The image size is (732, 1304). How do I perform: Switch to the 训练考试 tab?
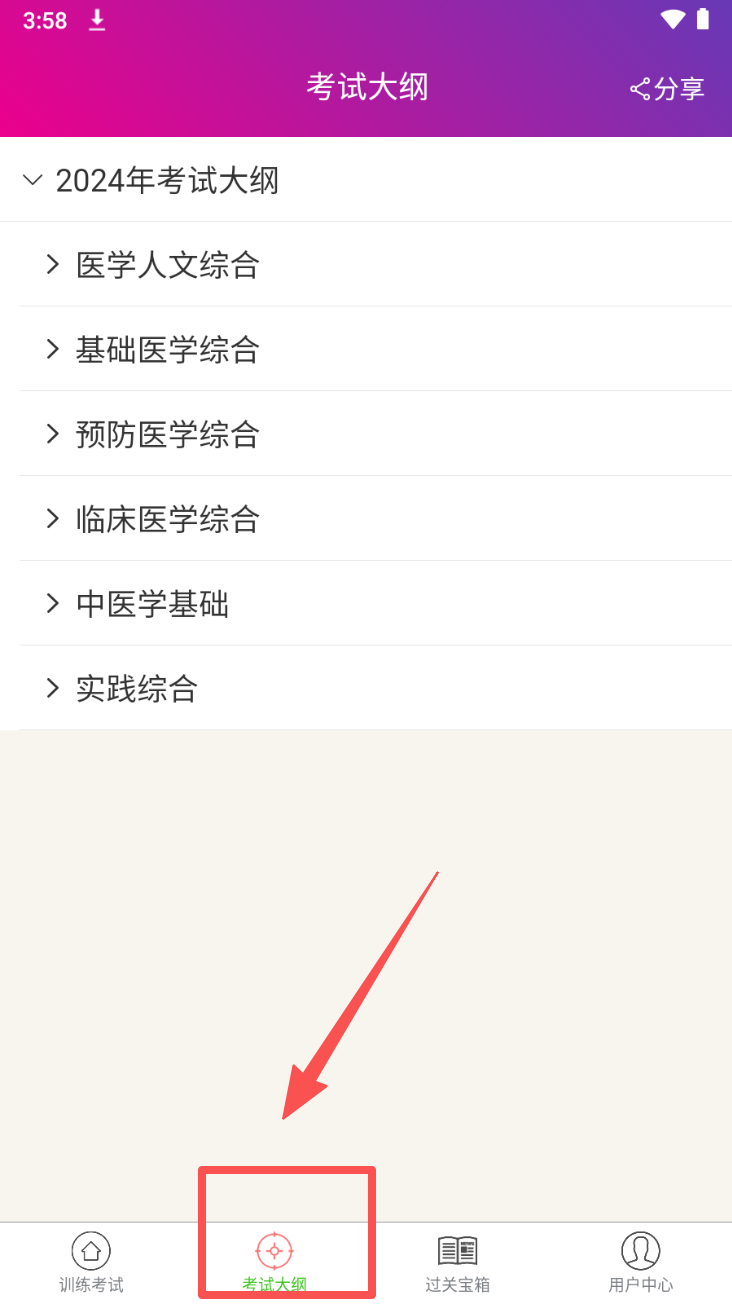[x=91, y=1262]
